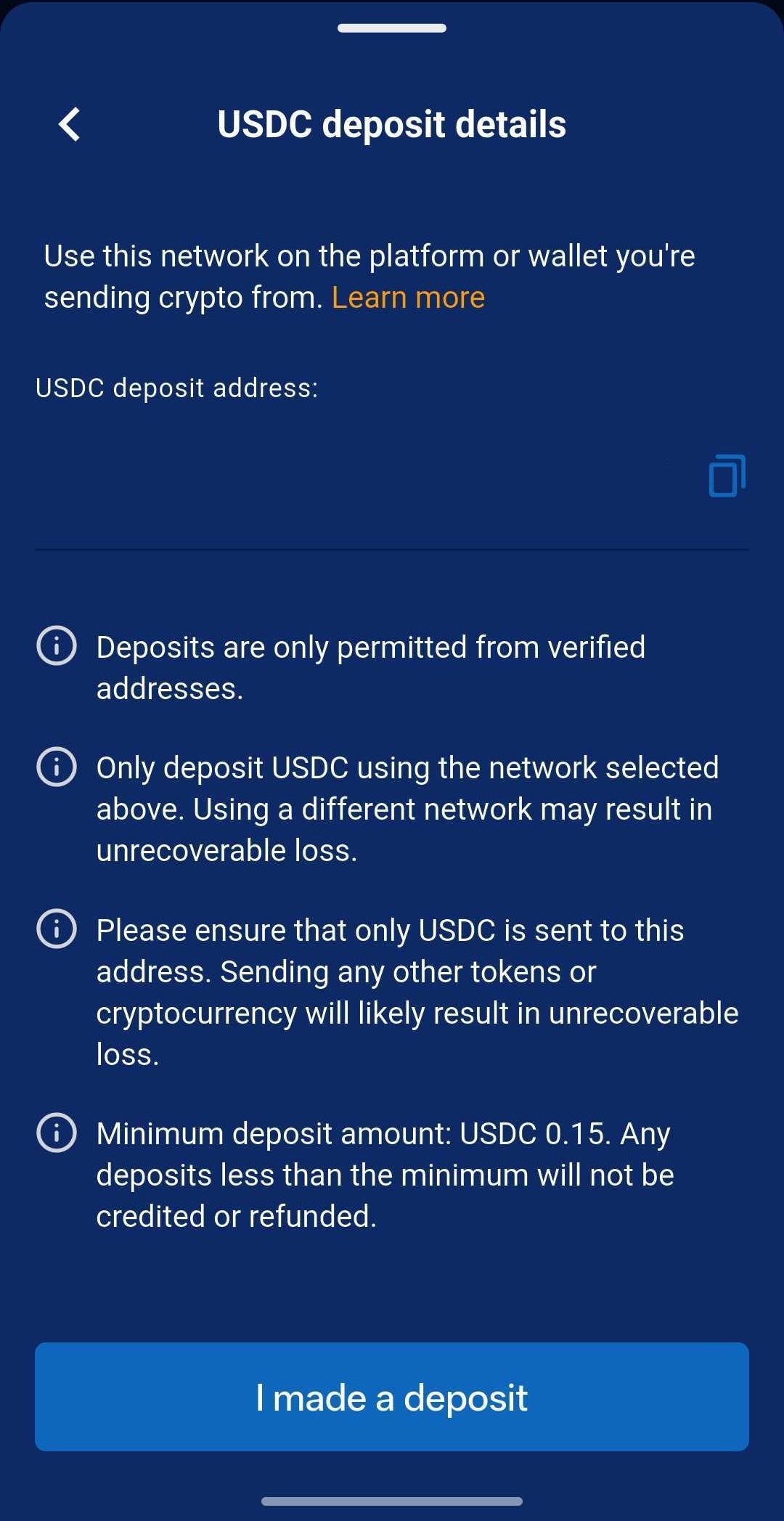Viewport: 784px width, 1521px height.
Task: Tap the minimum deposit amount notice
Action: click(385, 1174)
